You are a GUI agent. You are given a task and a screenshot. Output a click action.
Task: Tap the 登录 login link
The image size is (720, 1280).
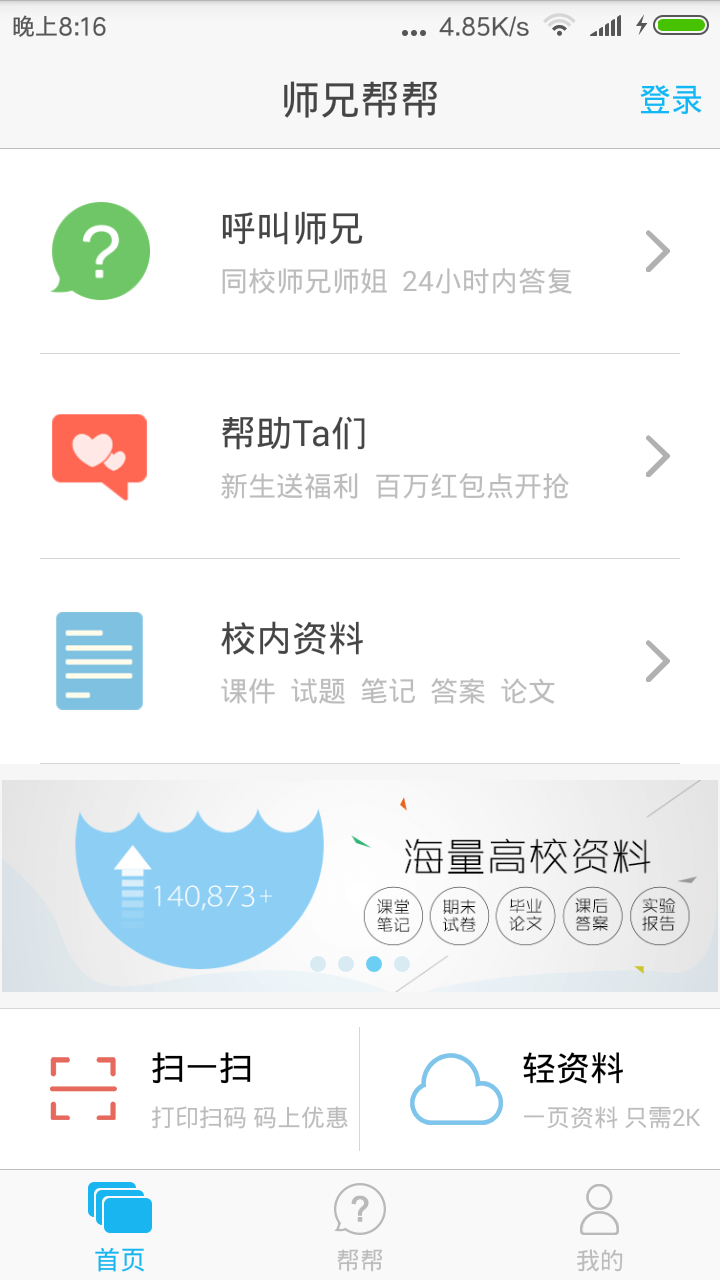coord(671,101)
